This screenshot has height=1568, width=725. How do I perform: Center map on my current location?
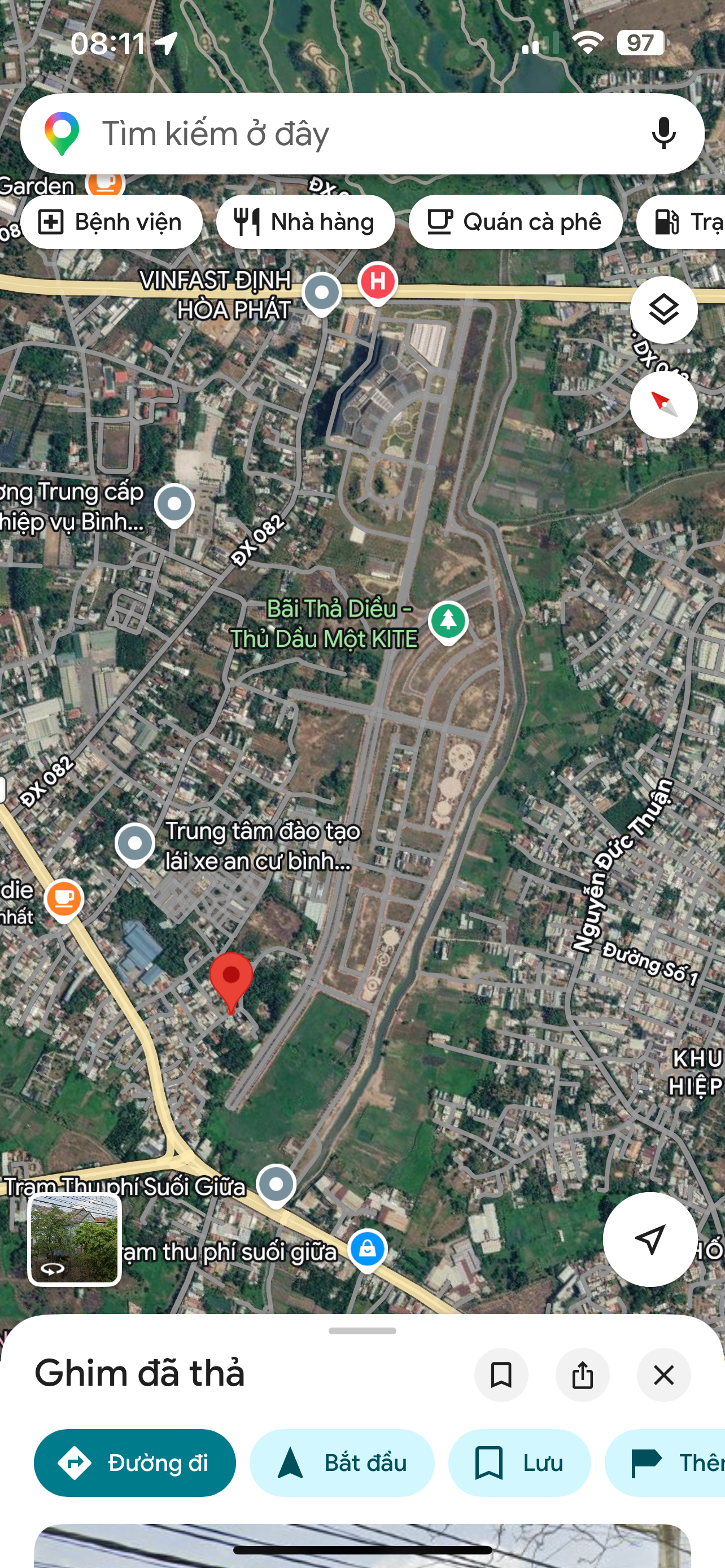(649, 1239)
